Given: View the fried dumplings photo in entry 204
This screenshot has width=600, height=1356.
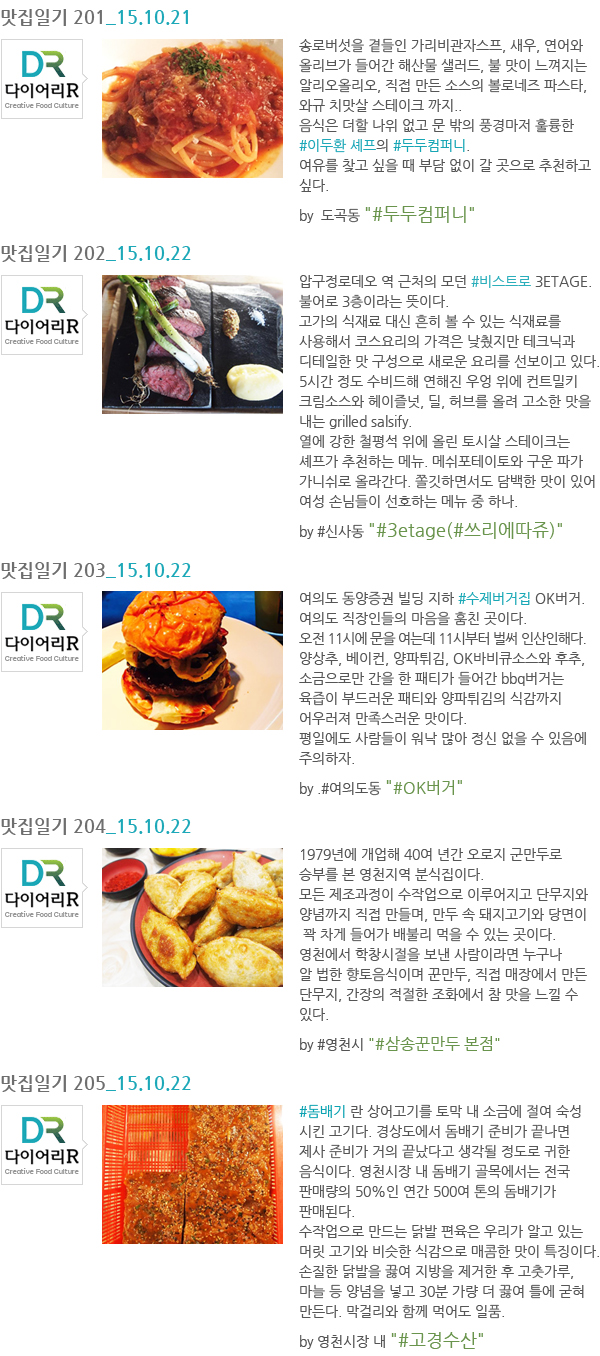Looking at the screenshot, I should click(192, 917).
